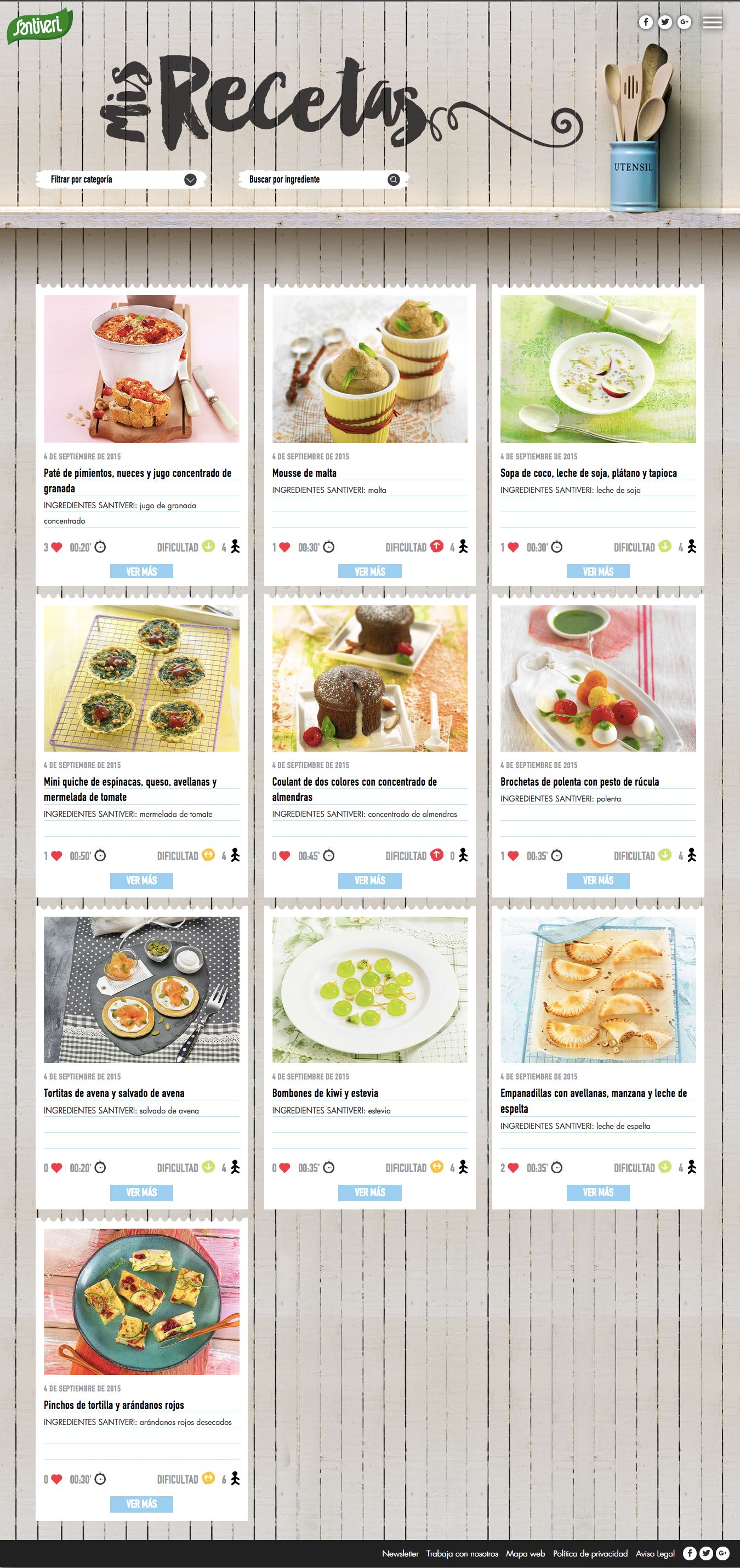Open the Newsletter footer link
This screenshot has height=1568, width=740.
pyautogui.click(x=400, y=1553)
